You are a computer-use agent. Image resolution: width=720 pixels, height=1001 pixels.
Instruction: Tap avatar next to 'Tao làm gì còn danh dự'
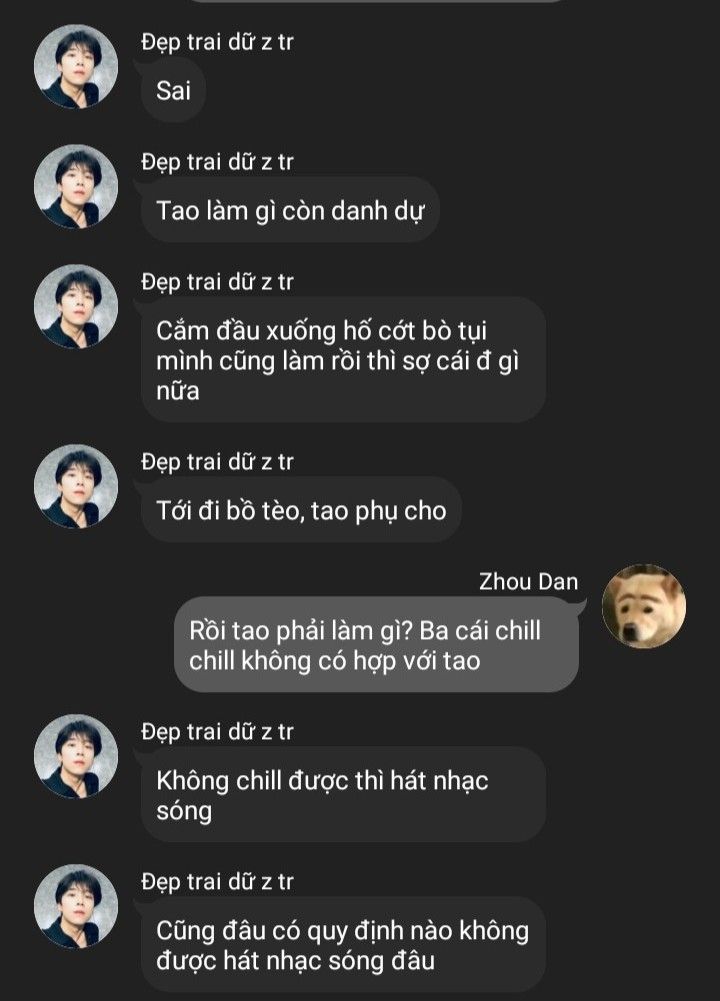coord(76,186)
